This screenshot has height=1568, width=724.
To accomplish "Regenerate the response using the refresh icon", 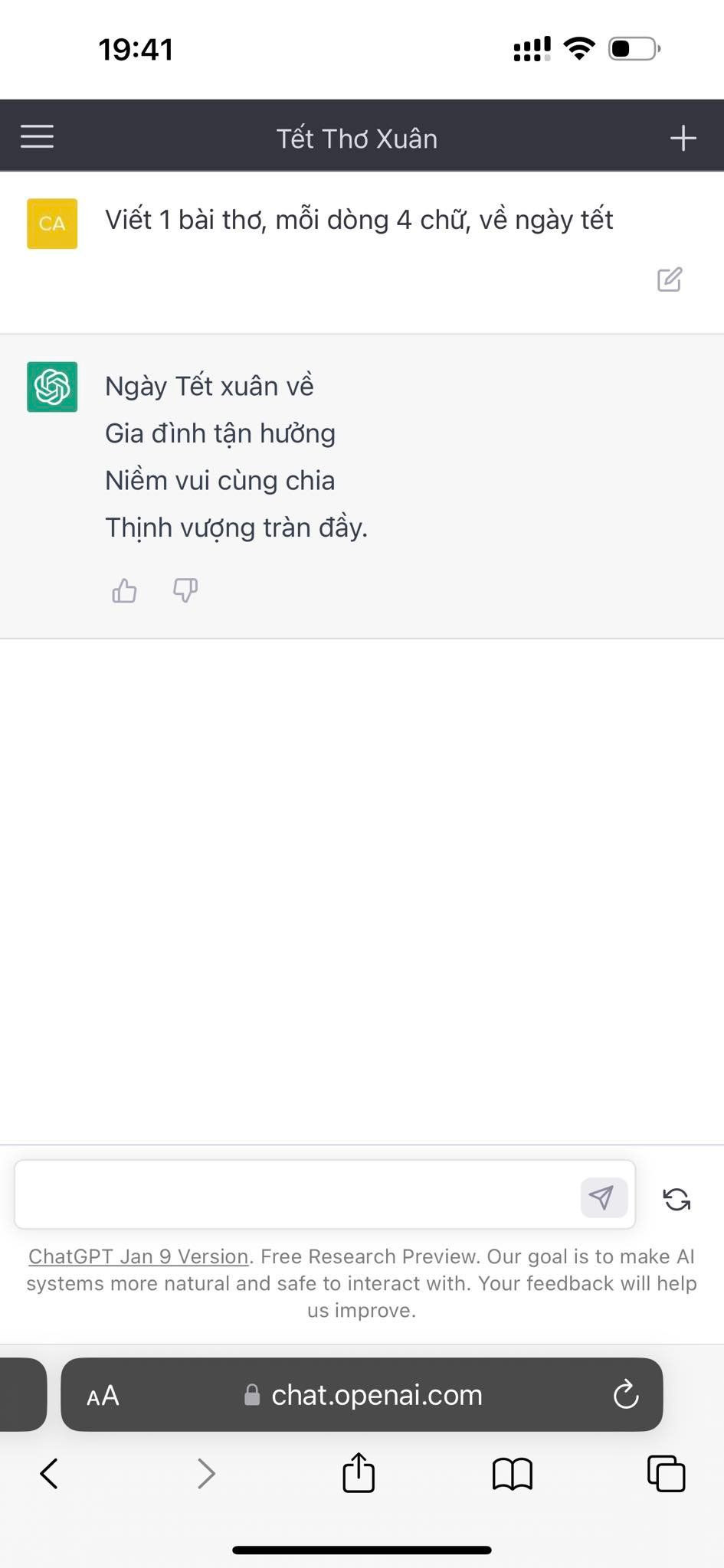I will point(676,1197).
